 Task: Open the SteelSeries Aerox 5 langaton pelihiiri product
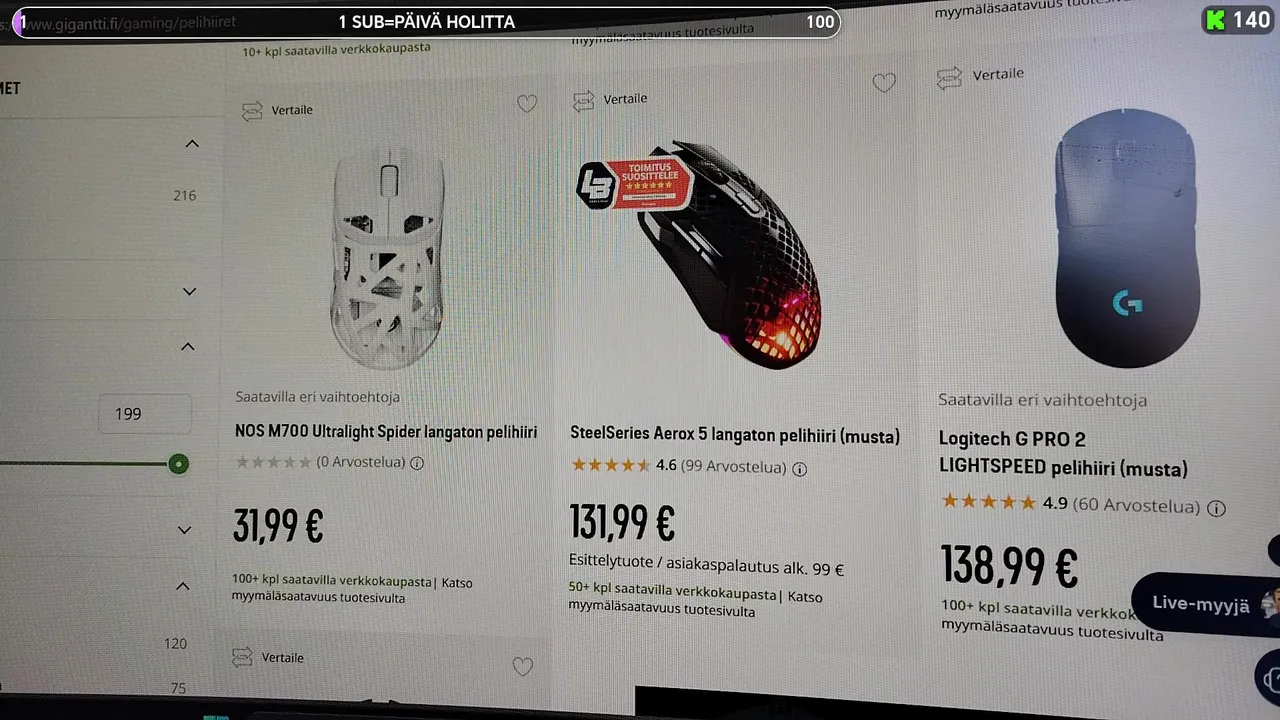pos(734,436)
